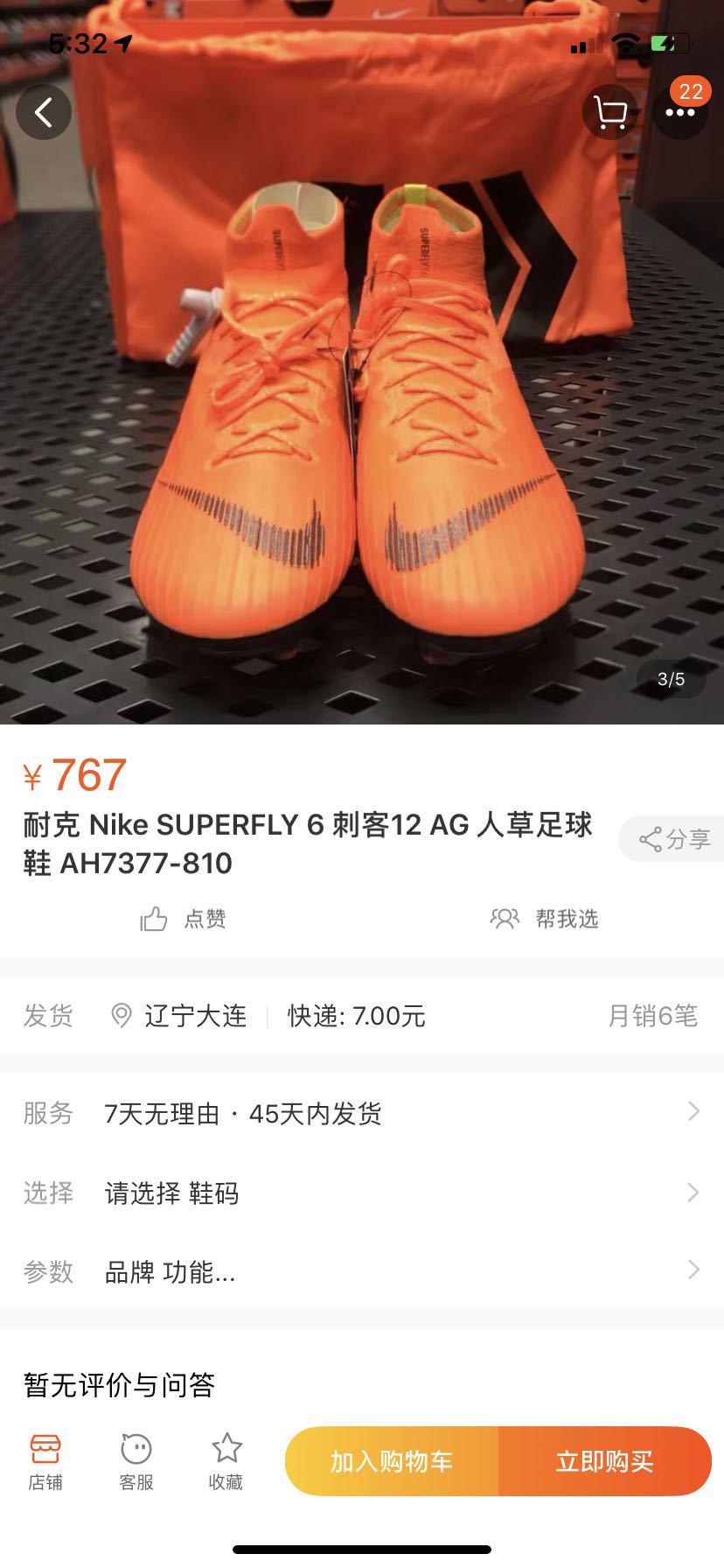The width and height of the screenshot is (724, 1568).
Task: Open the shopping cart icon
Action: click(610, 112)
